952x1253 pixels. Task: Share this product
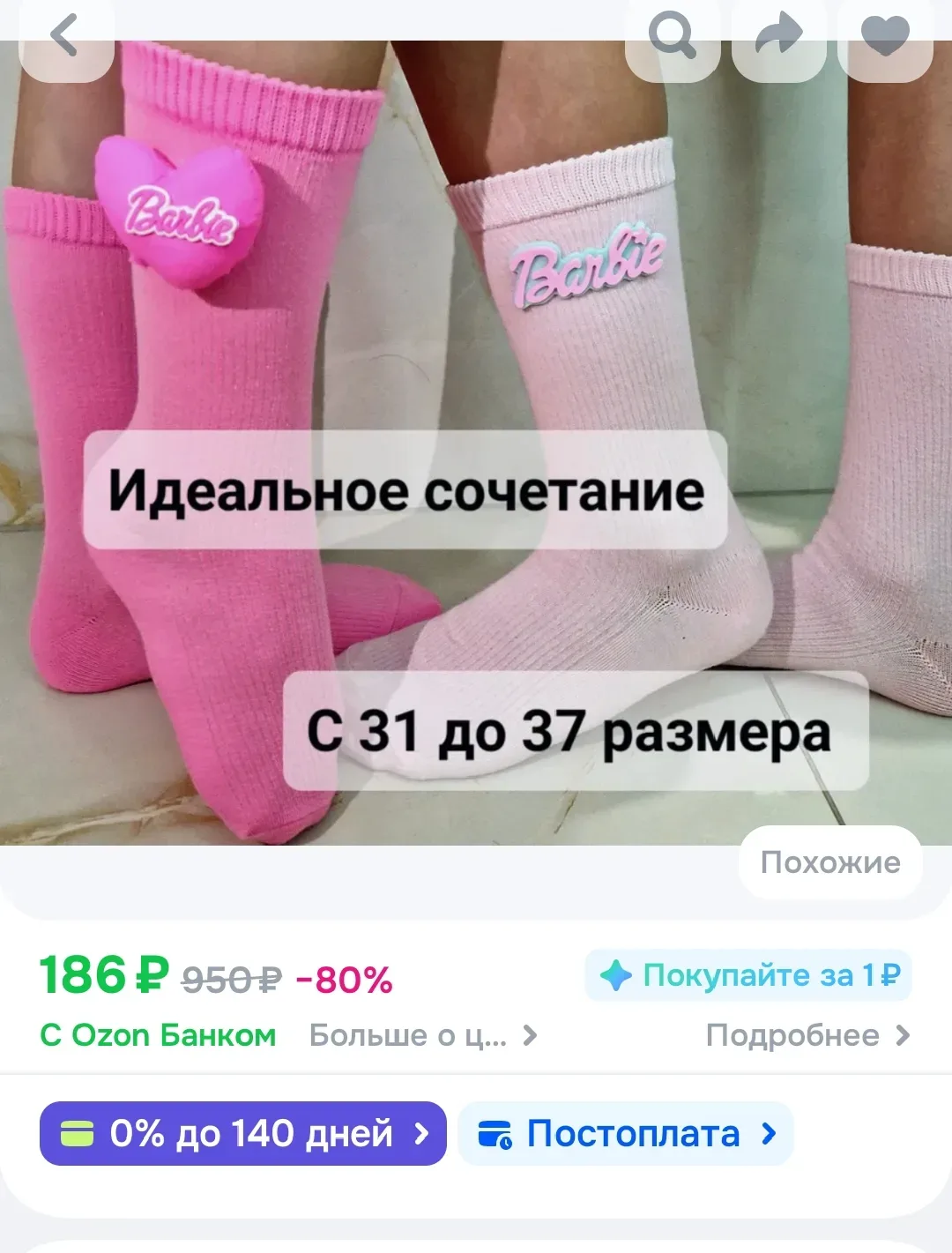(x=779, y=37)
